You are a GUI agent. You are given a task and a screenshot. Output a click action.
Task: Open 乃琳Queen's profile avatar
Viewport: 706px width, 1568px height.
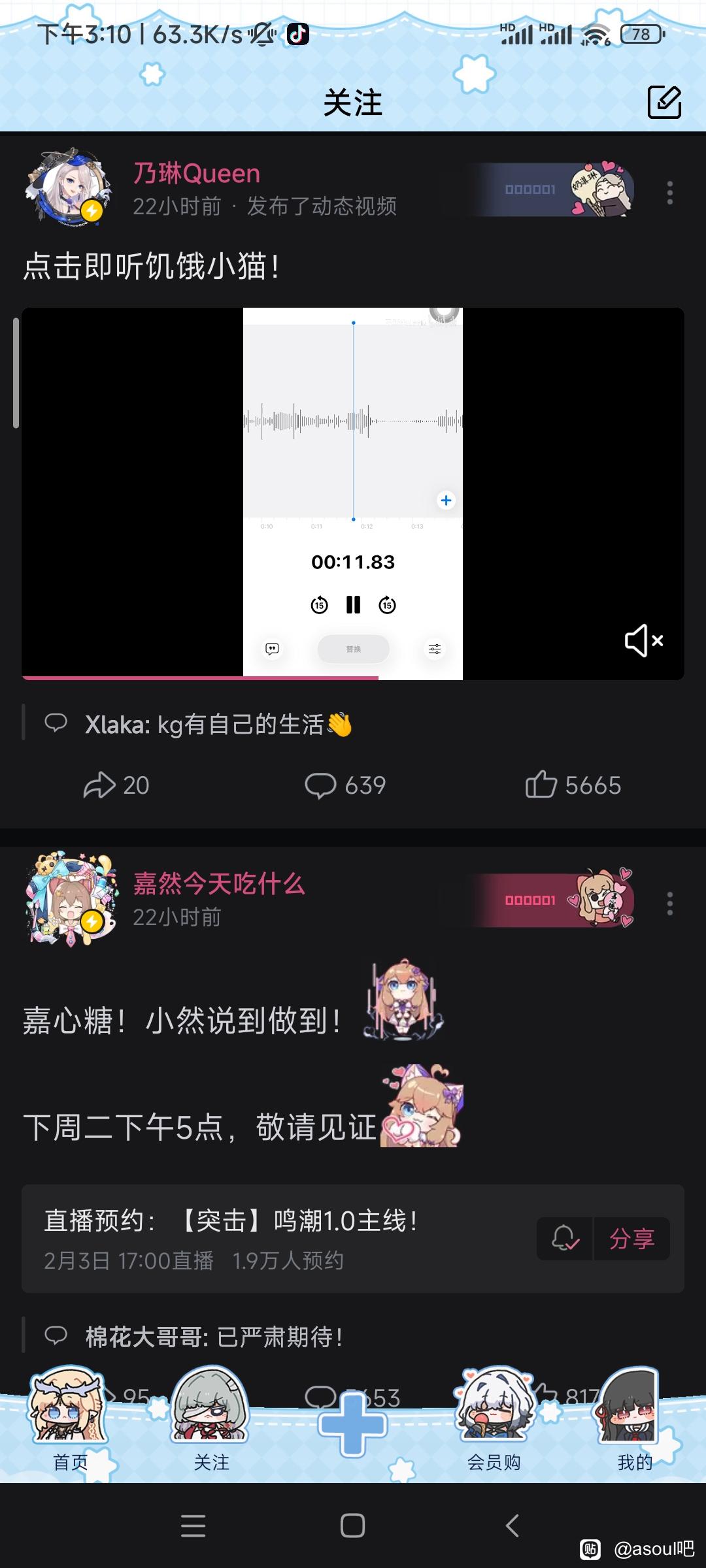(x=68, y=188)
